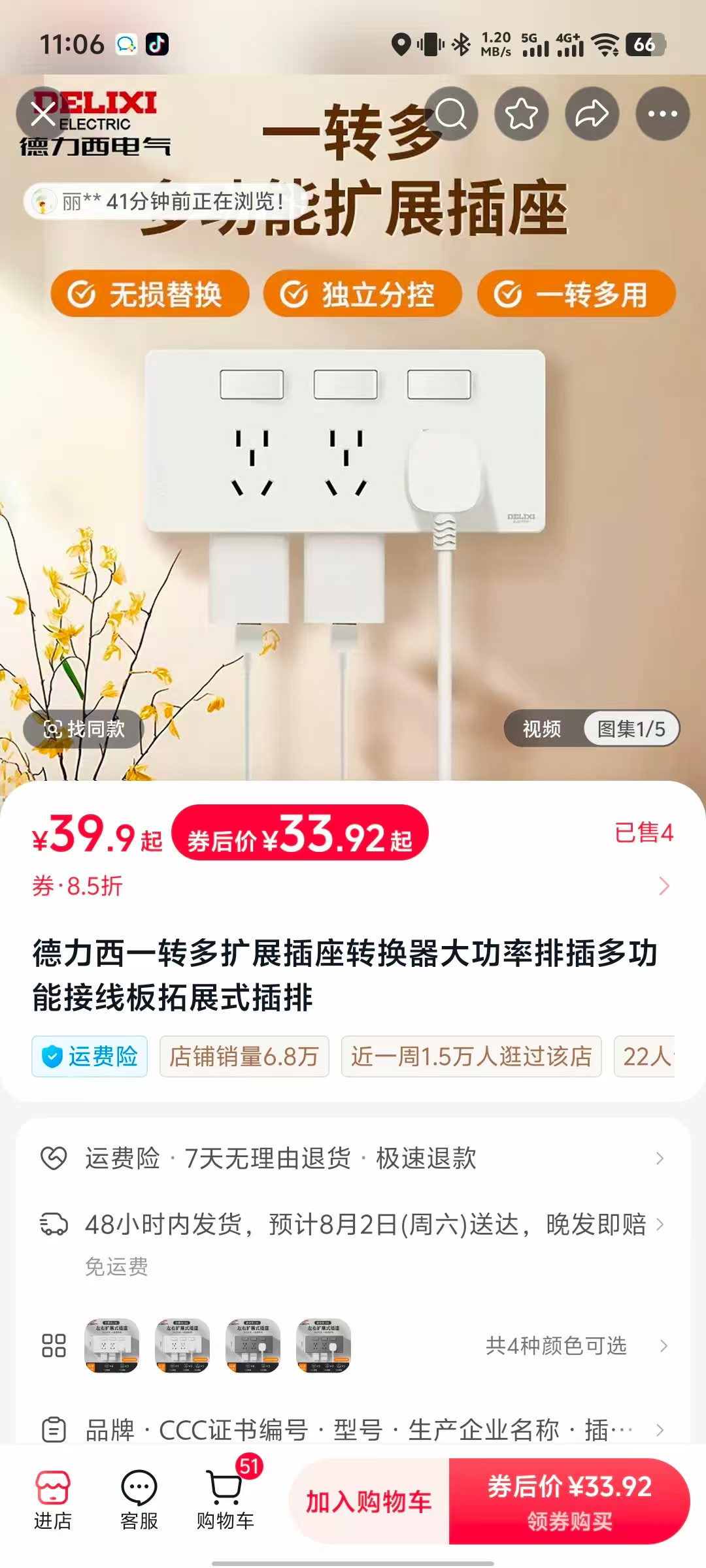
Task: Contact 客服 customer service
Action: tap(139, 1501)
